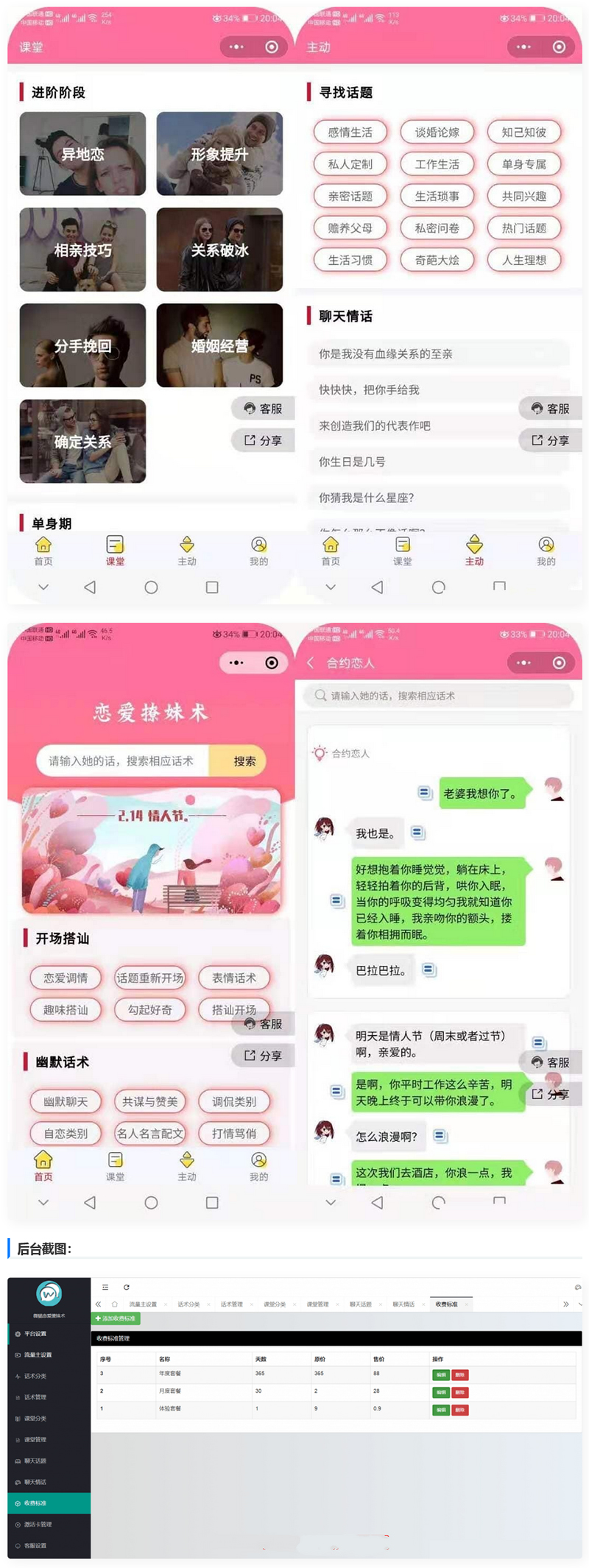The width and height of the screenshot is (589, 1568).
Task: Click the left « tab scroll arrow in backend
Action: pos(96,1303)
